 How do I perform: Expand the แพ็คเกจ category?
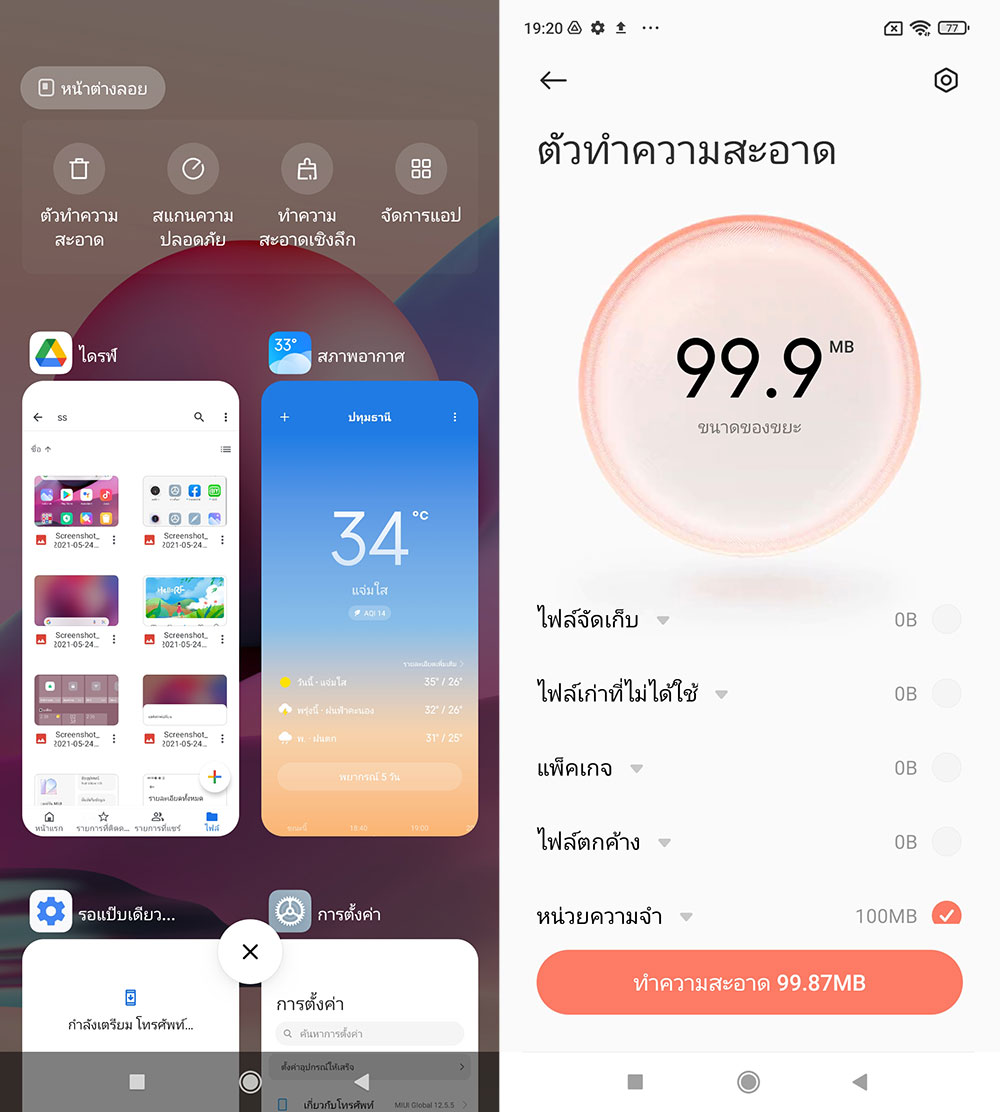tap(636, 769)
